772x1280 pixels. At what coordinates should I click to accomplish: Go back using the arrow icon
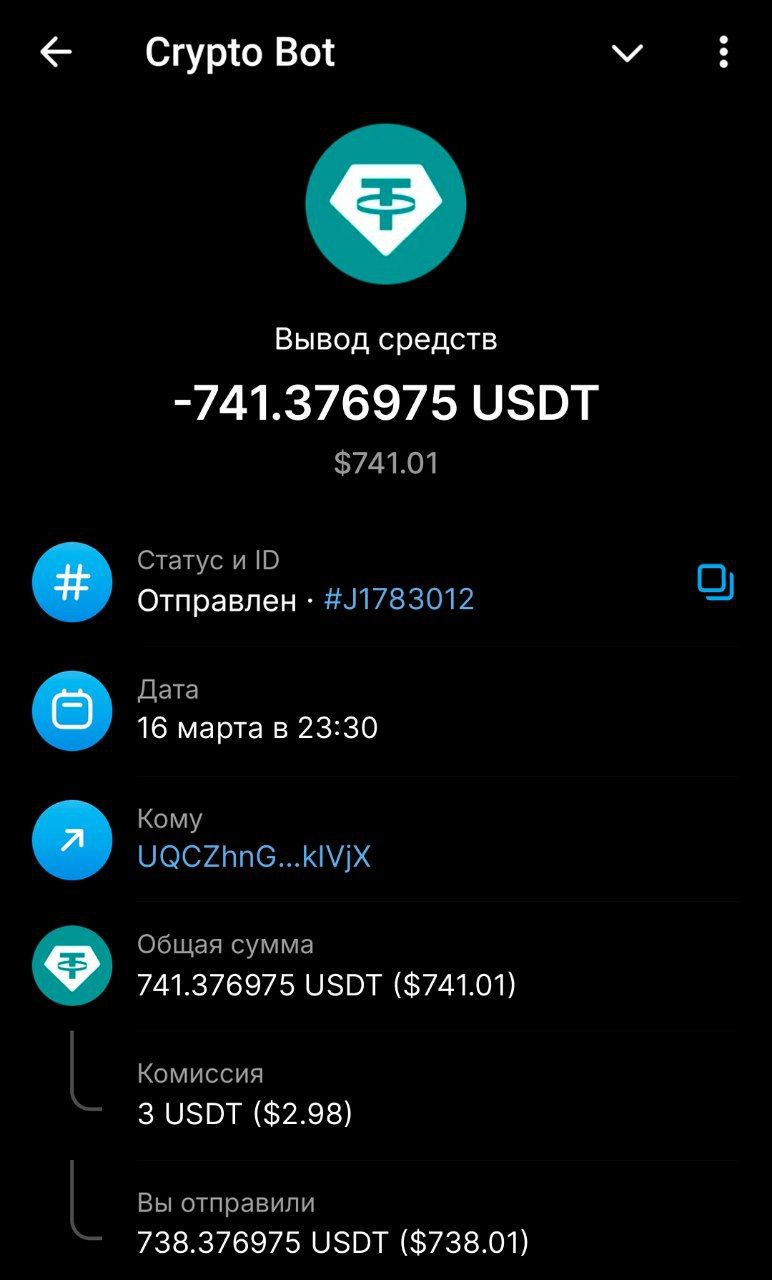pyautogui.click(x=56, y=53)
